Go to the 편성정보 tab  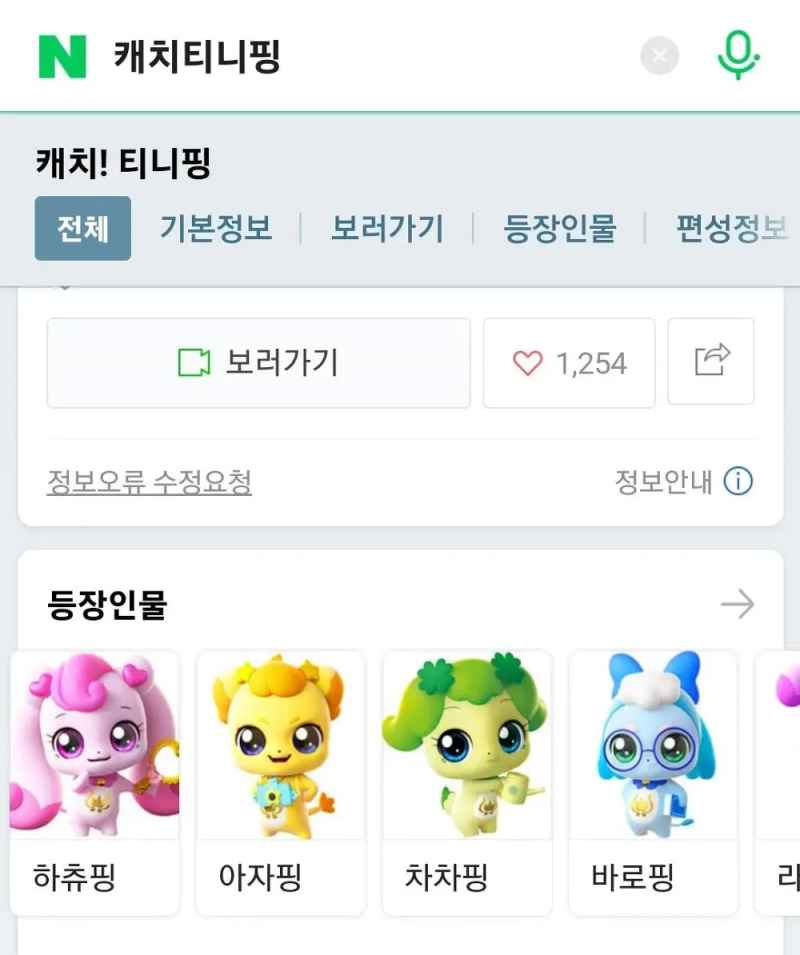tap(731, 228)
